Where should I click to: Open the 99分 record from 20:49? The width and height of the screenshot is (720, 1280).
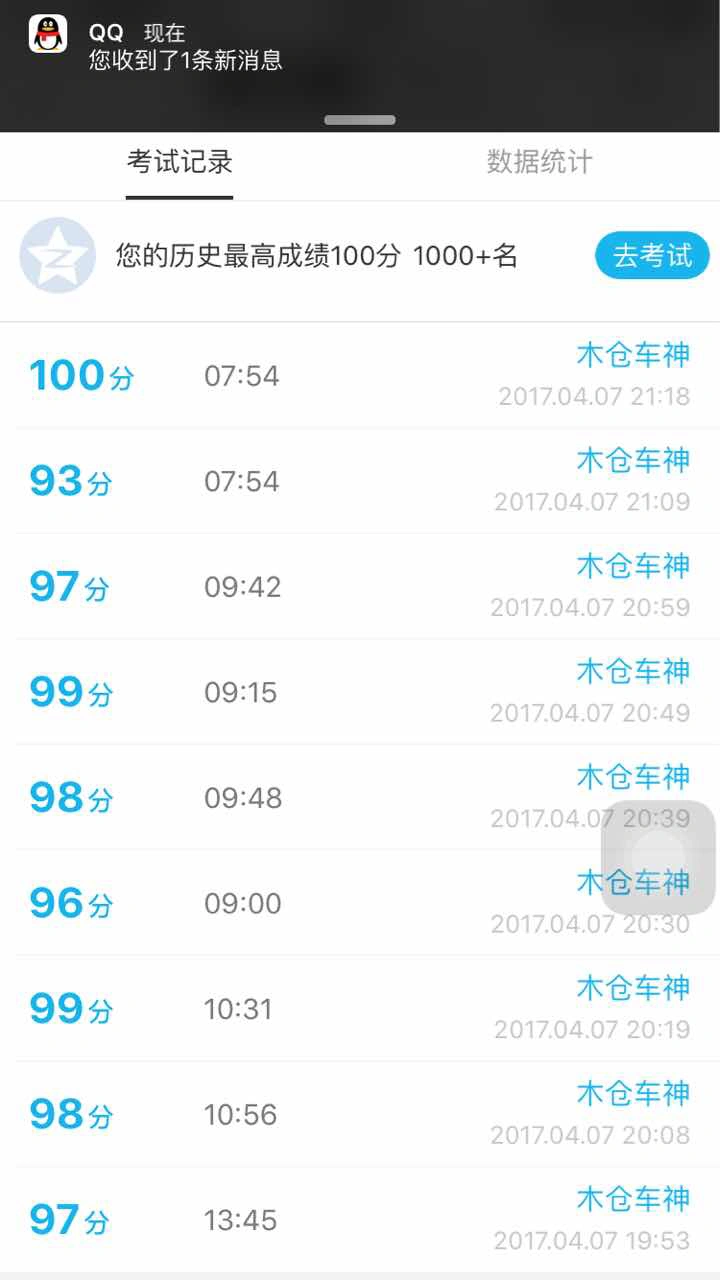360,692
